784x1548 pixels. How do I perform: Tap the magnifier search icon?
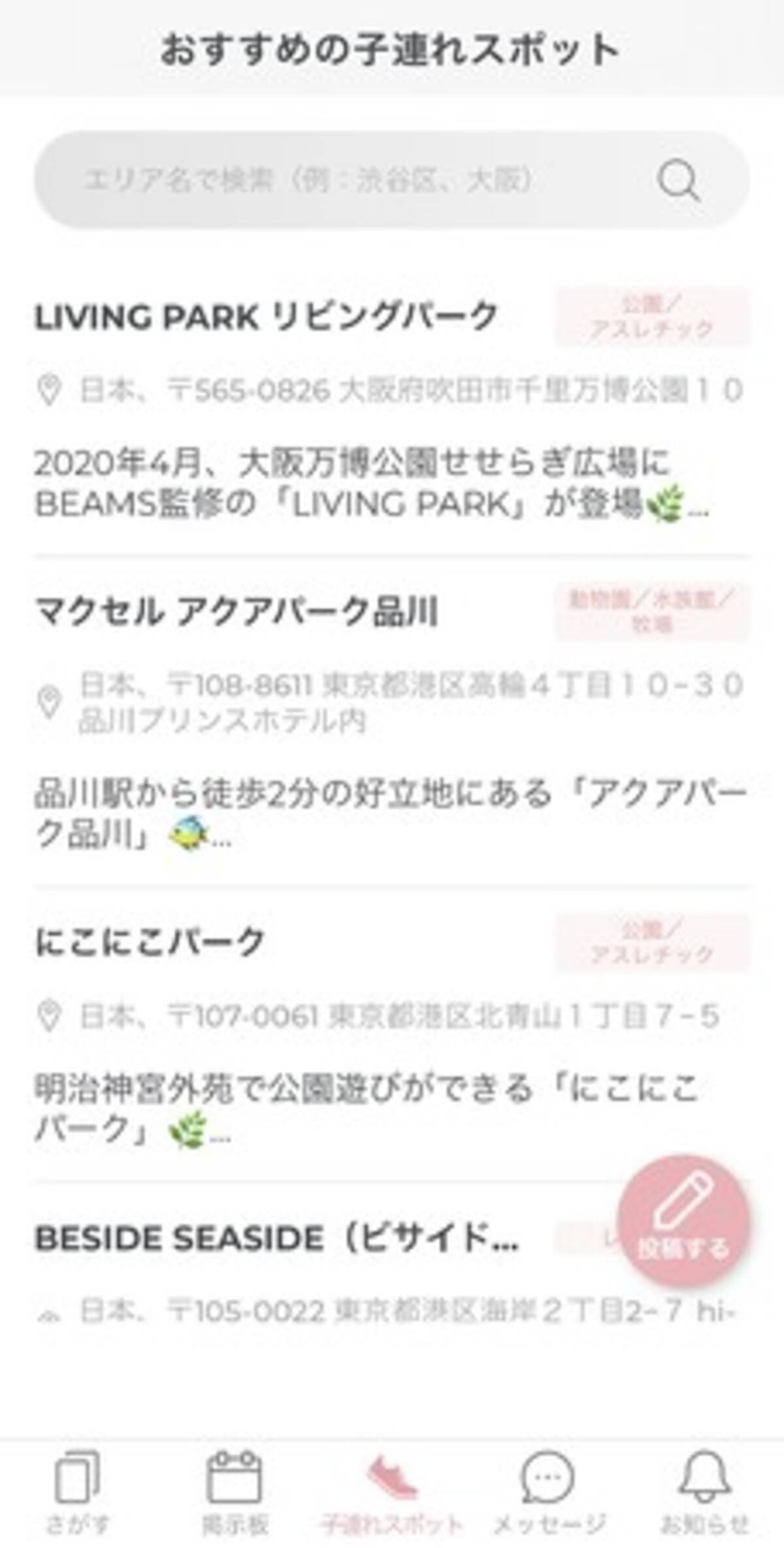pyautogui.click(x=678, y=180)
